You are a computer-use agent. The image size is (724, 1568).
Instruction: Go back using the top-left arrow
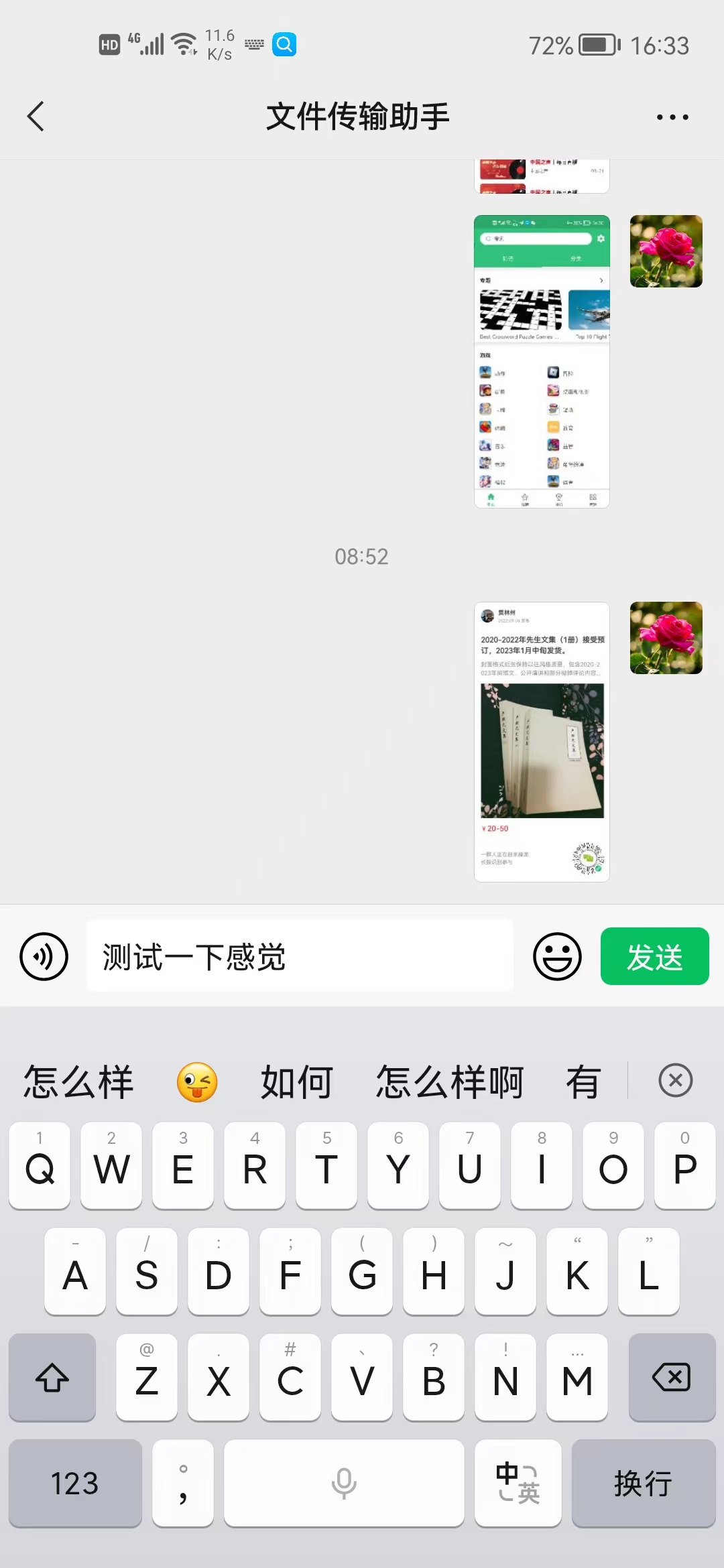[x=36, y=115]
